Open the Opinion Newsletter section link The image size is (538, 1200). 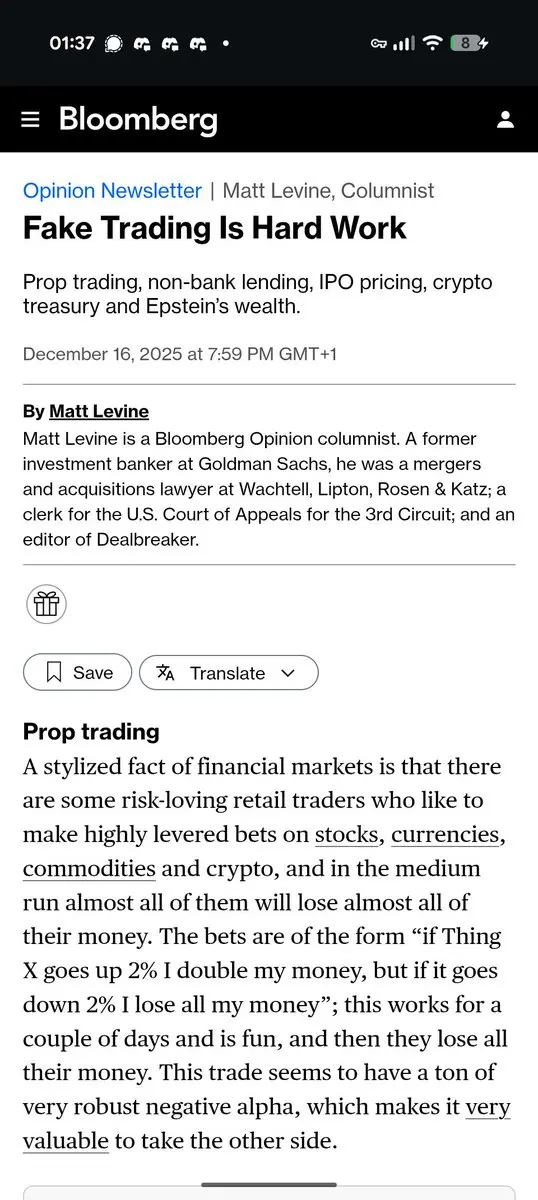(x=112, y=190)
